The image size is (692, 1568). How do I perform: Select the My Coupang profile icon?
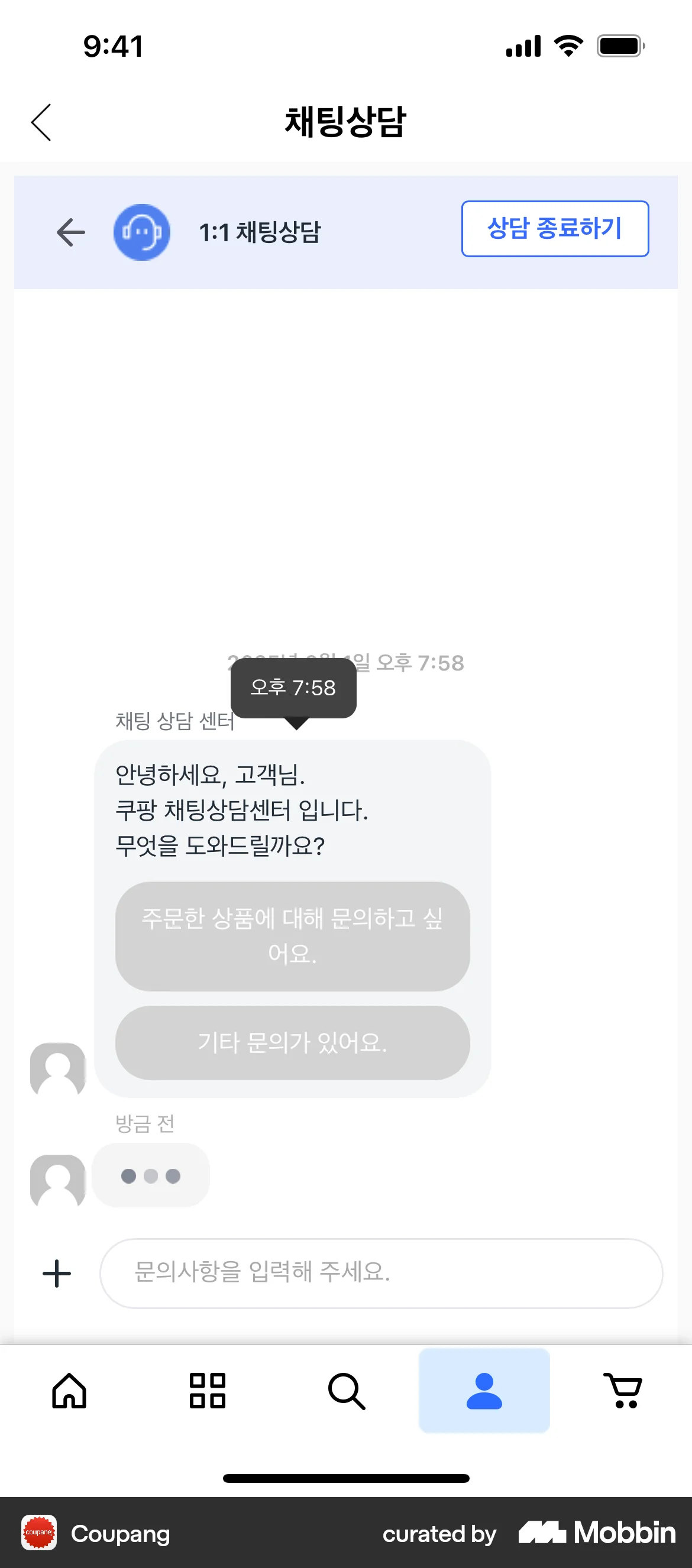[x=484, y=1389]
